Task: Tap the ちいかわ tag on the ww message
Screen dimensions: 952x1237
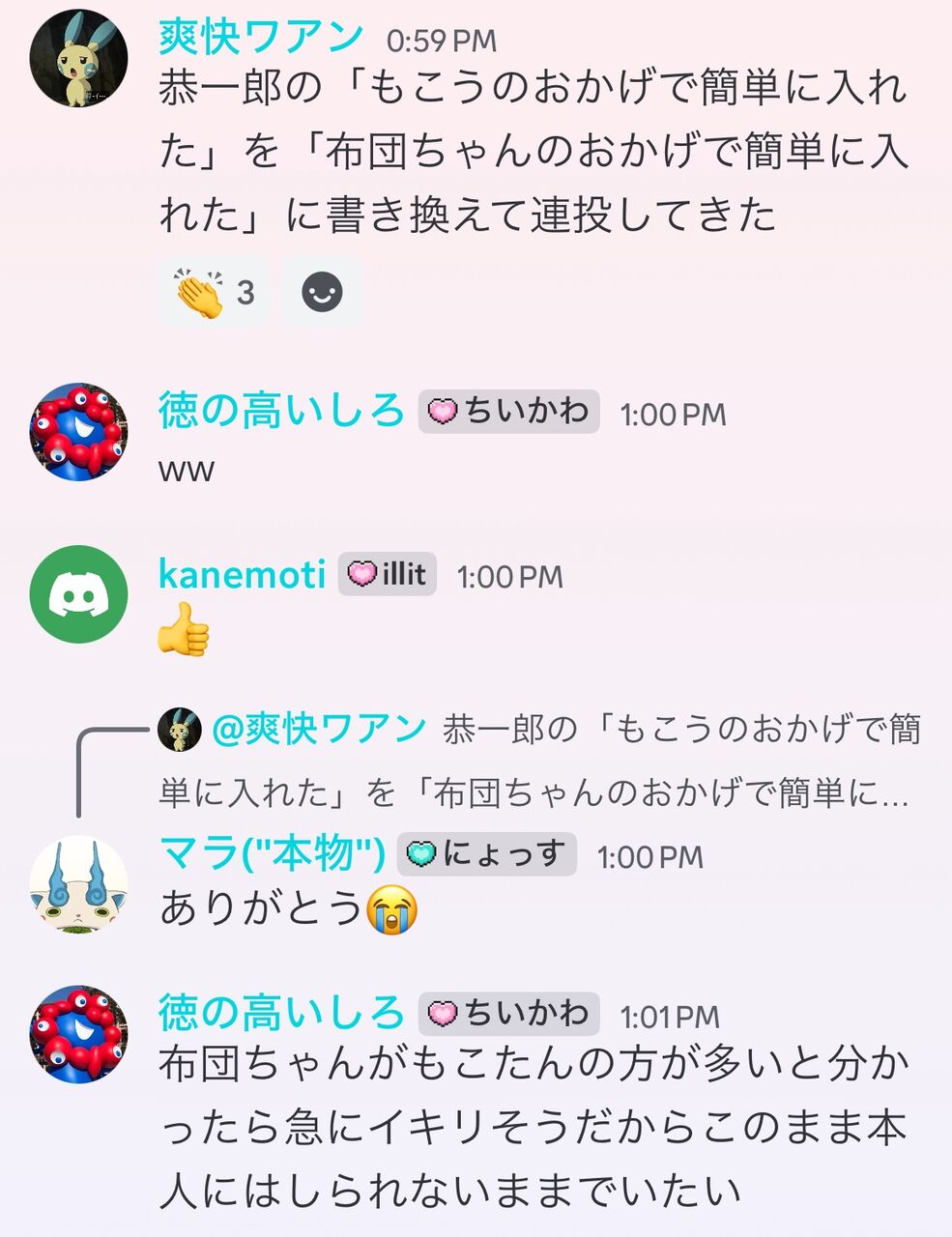Action: [509, 412]
